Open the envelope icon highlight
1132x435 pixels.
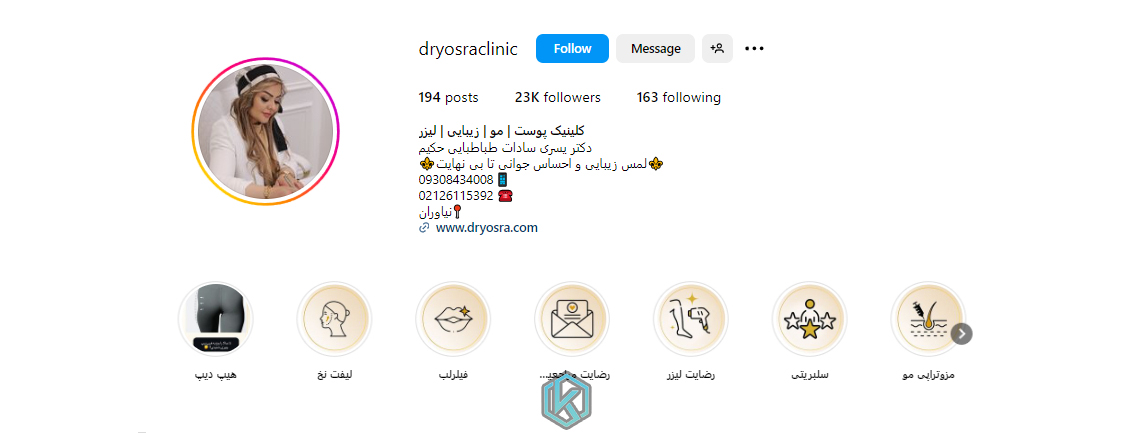click(572, 320)
